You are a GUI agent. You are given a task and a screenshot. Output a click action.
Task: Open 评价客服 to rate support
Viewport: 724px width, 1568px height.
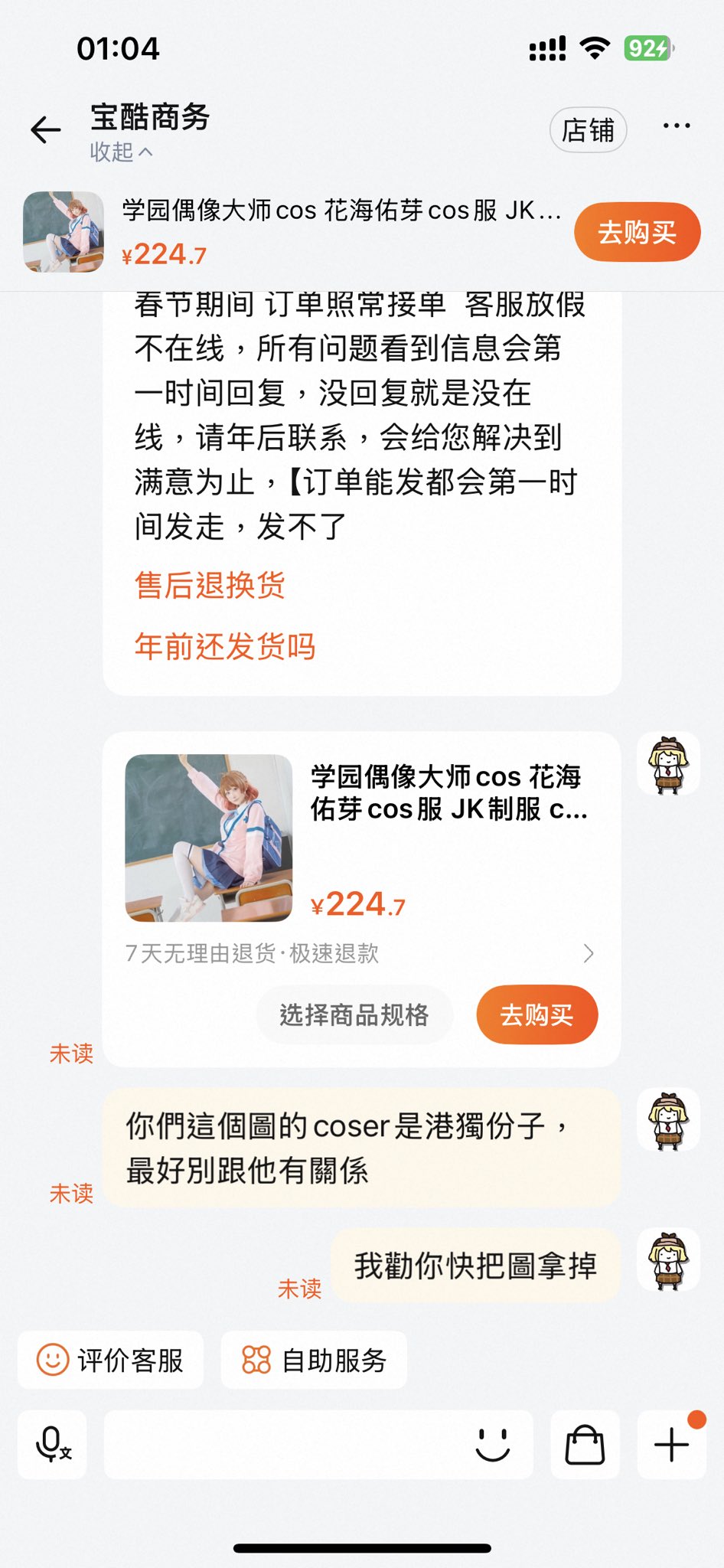tap(111, 1360)
